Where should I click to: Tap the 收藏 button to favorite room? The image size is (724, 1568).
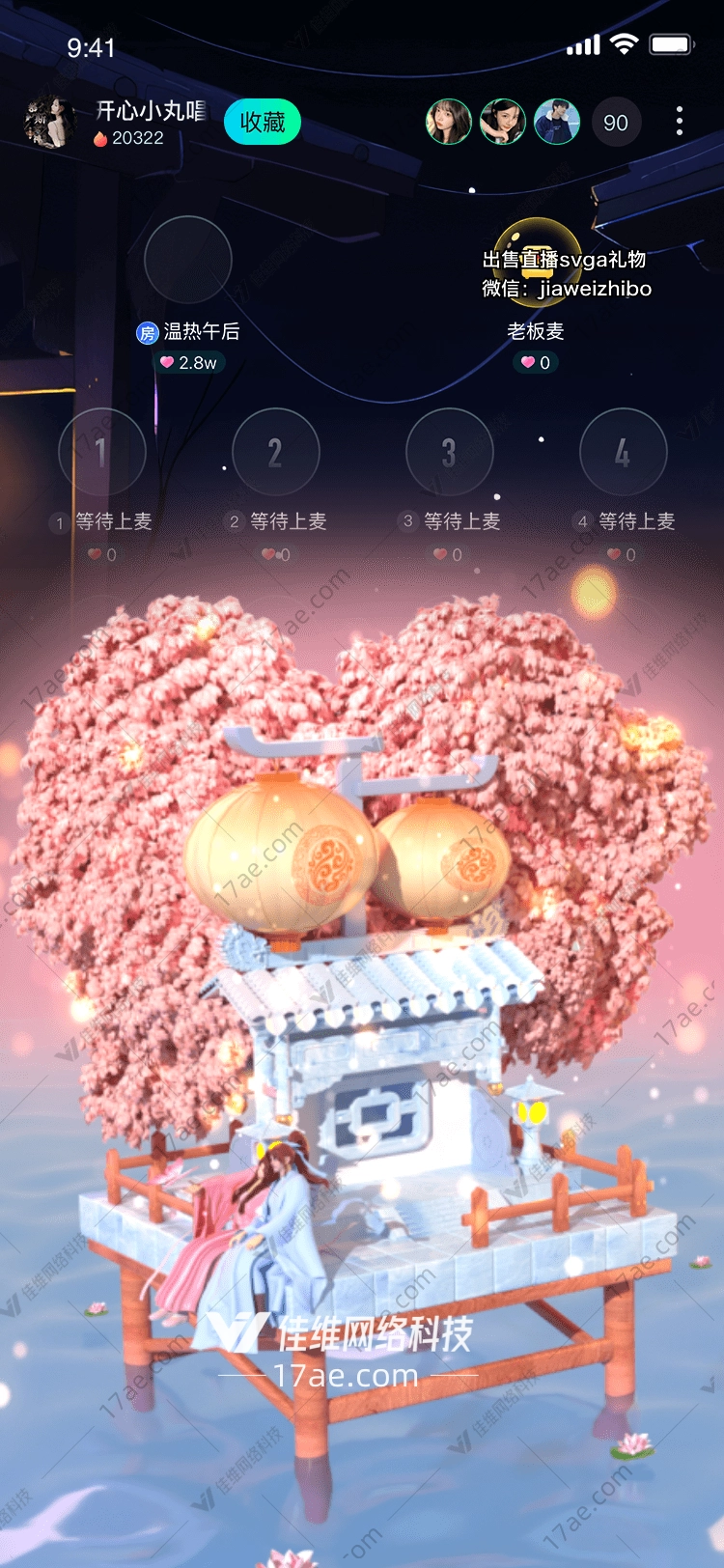click(263, 123)
